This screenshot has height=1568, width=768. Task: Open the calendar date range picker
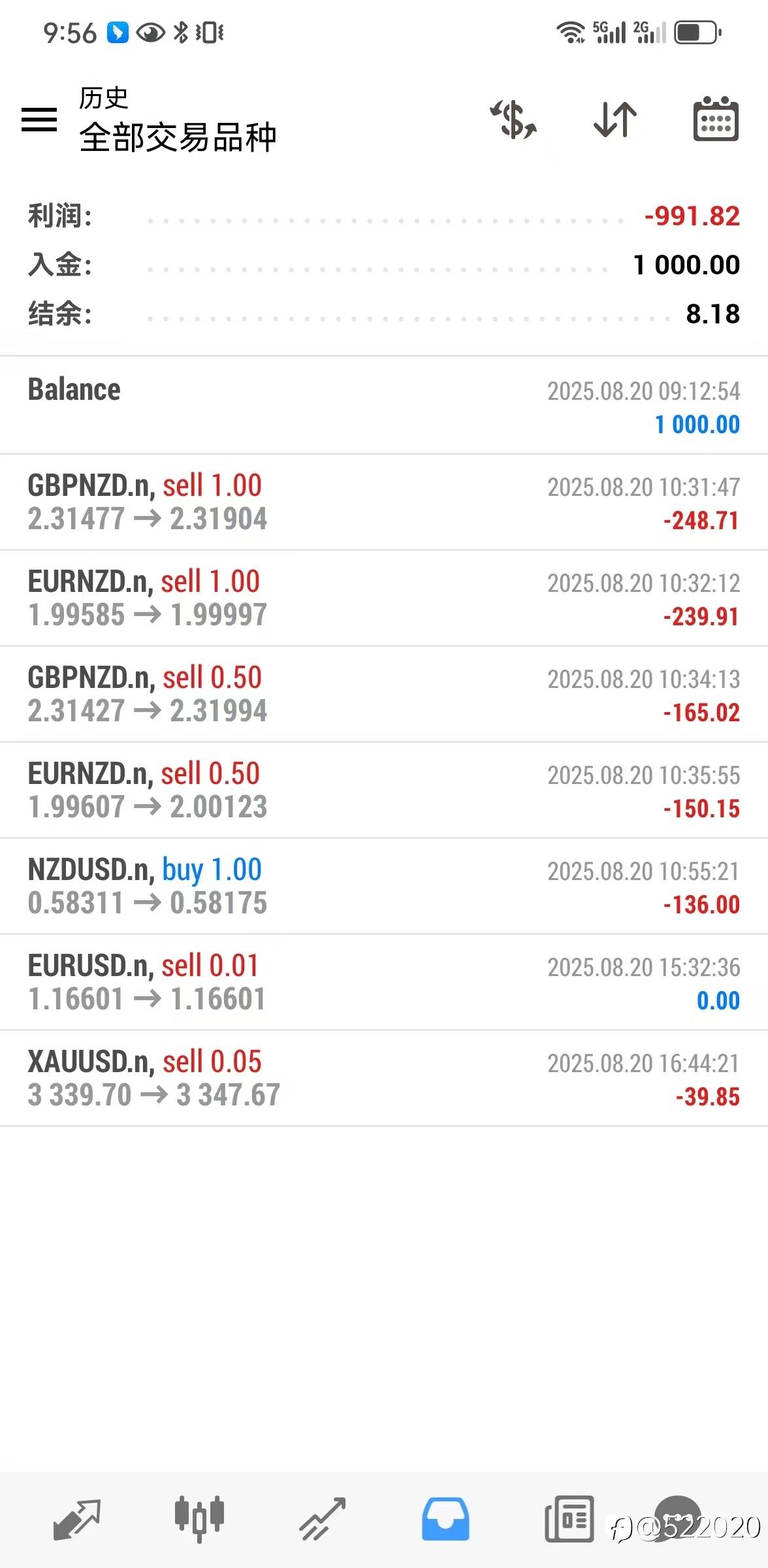[716, 119]
